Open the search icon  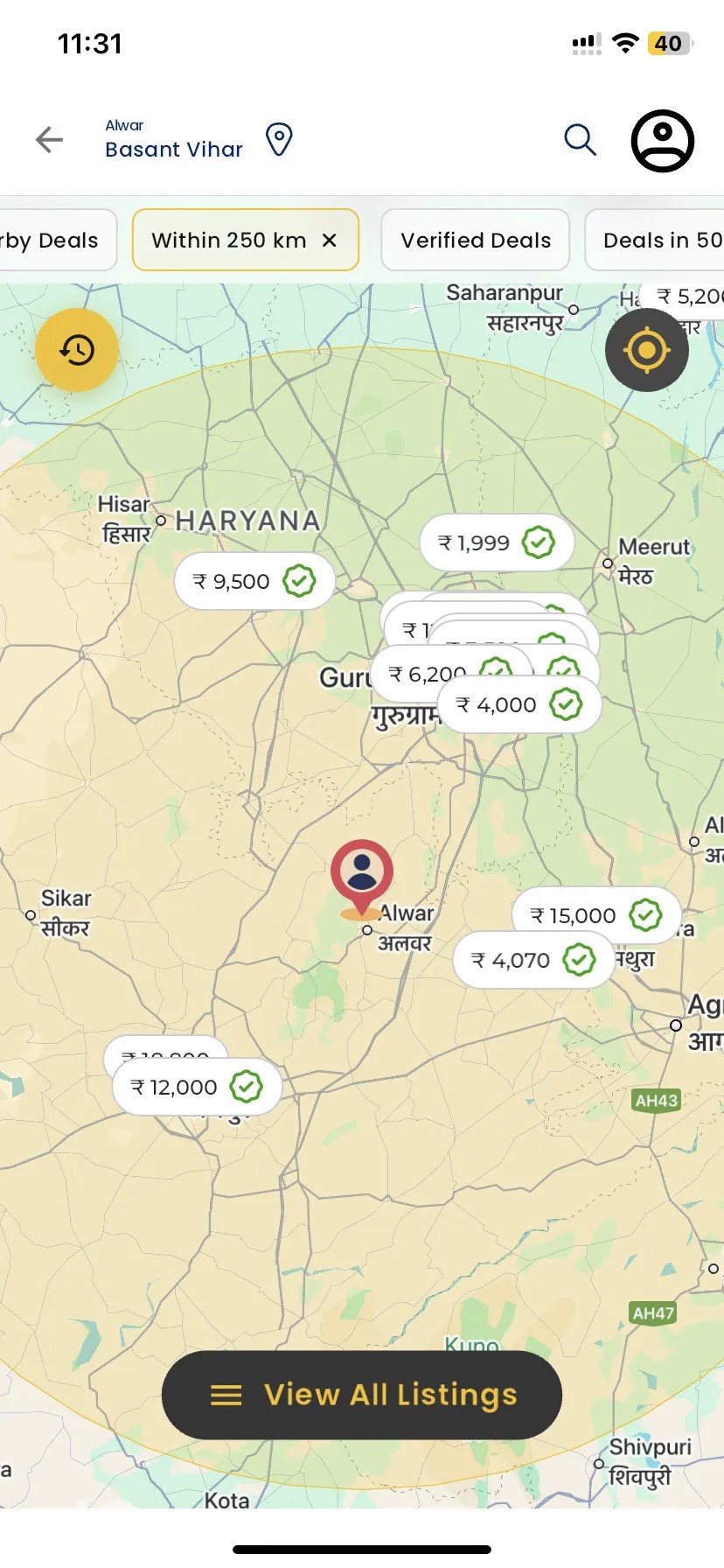[x=580, y=140]
